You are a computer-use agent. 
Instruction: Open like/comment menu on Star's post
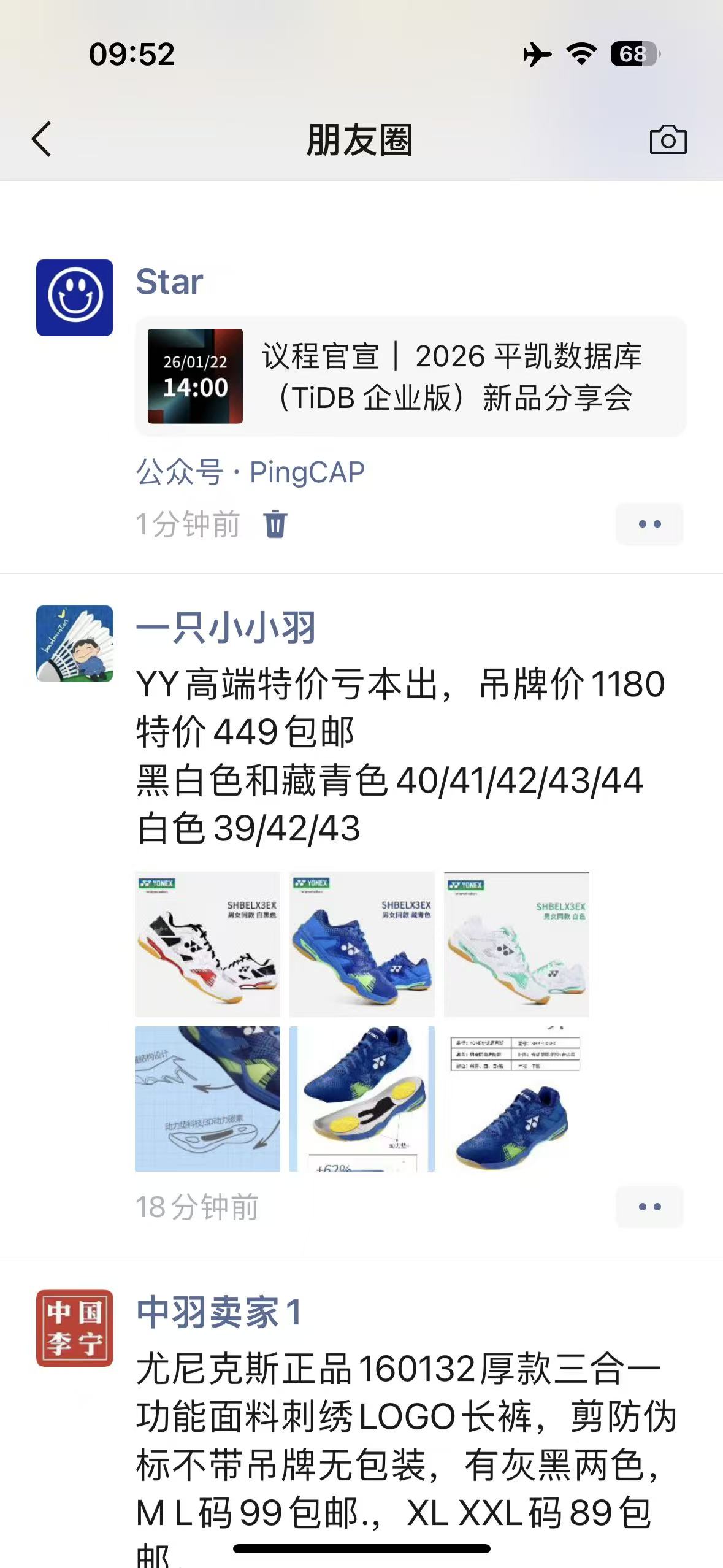tap(649, 524)
